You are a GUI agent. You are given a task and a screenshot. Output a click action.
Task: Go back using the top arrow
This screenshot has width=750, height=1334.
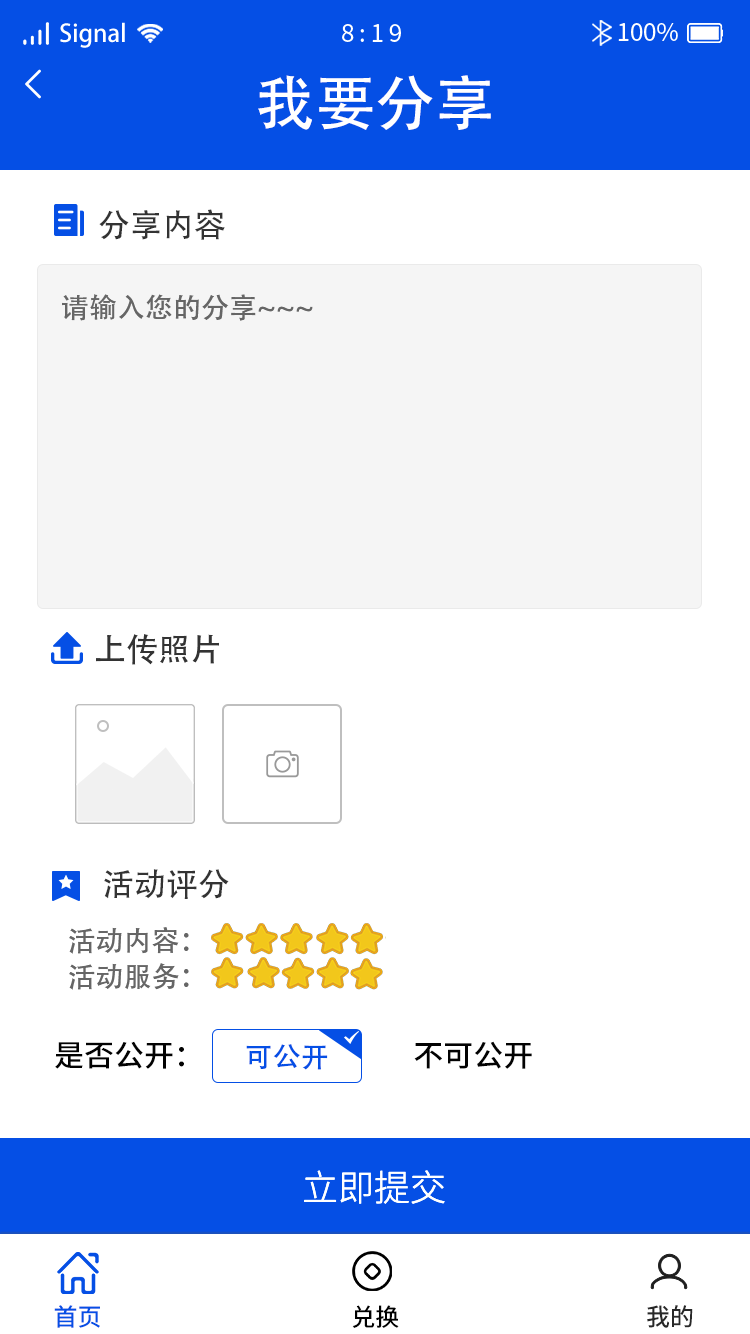tap(33, 84)
